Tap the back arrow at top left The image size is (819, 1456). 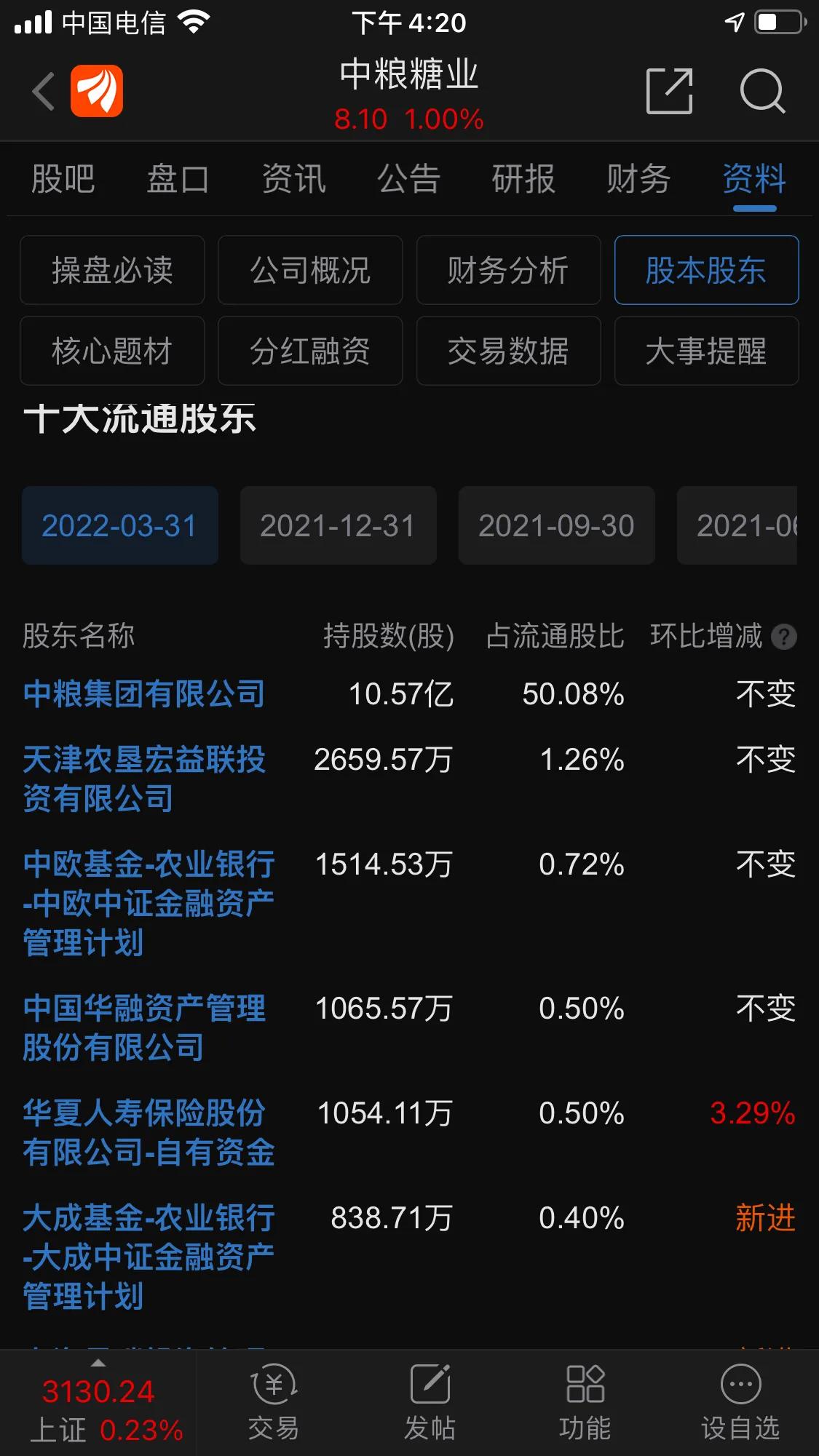(x=41, y=91)
